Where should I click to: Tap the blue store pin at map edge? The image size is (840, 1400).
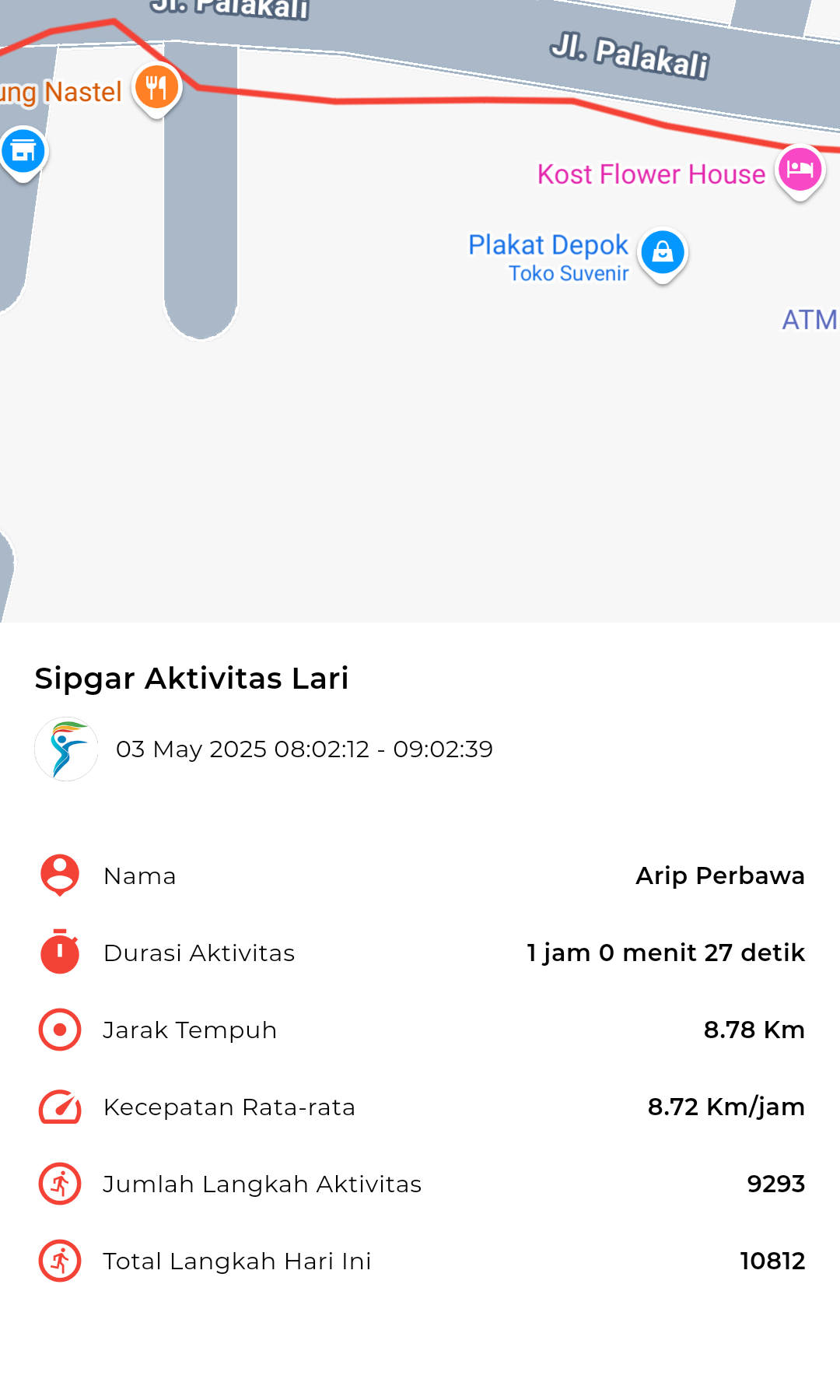23,152
